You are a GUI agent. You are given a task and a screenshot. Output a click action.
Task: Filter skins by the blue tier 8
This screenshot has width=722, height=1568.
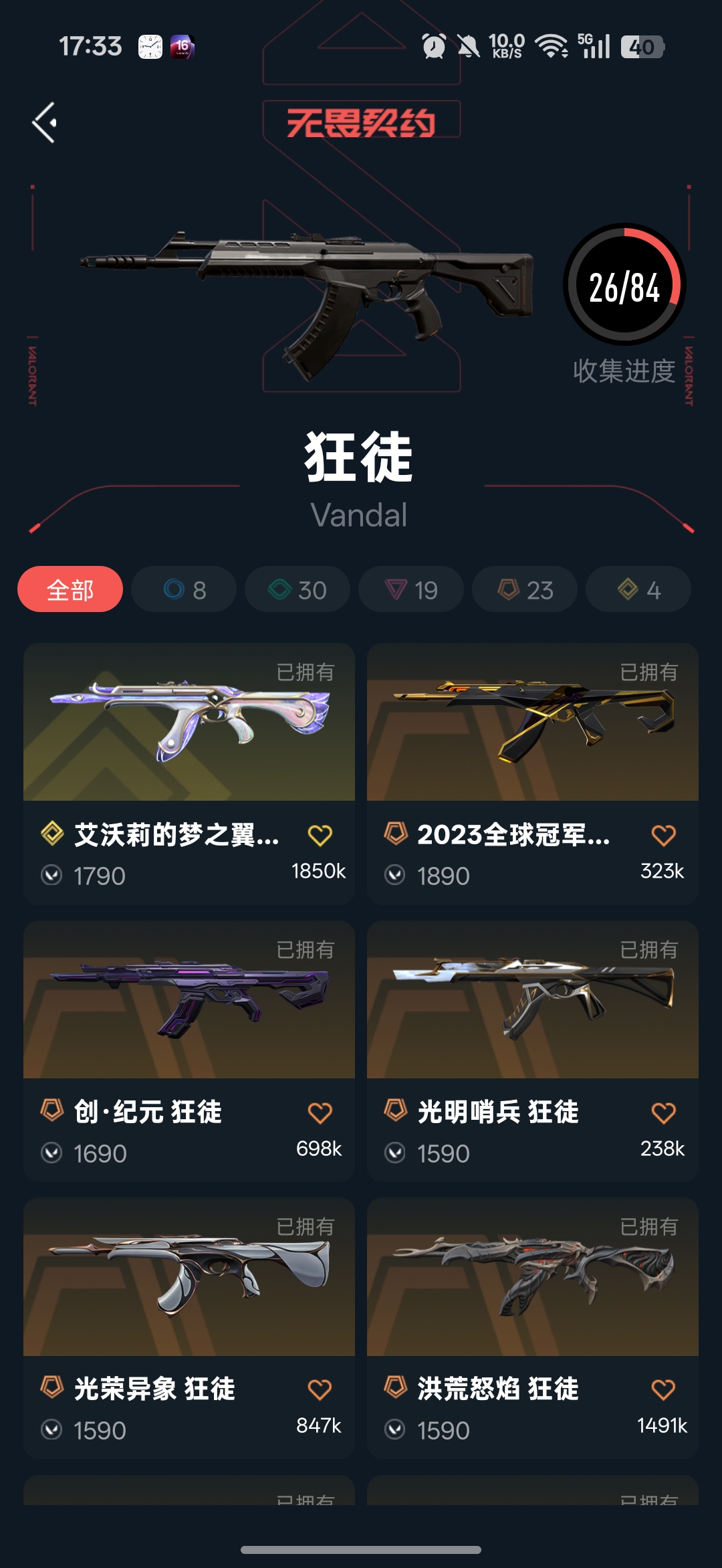(184, 589)
